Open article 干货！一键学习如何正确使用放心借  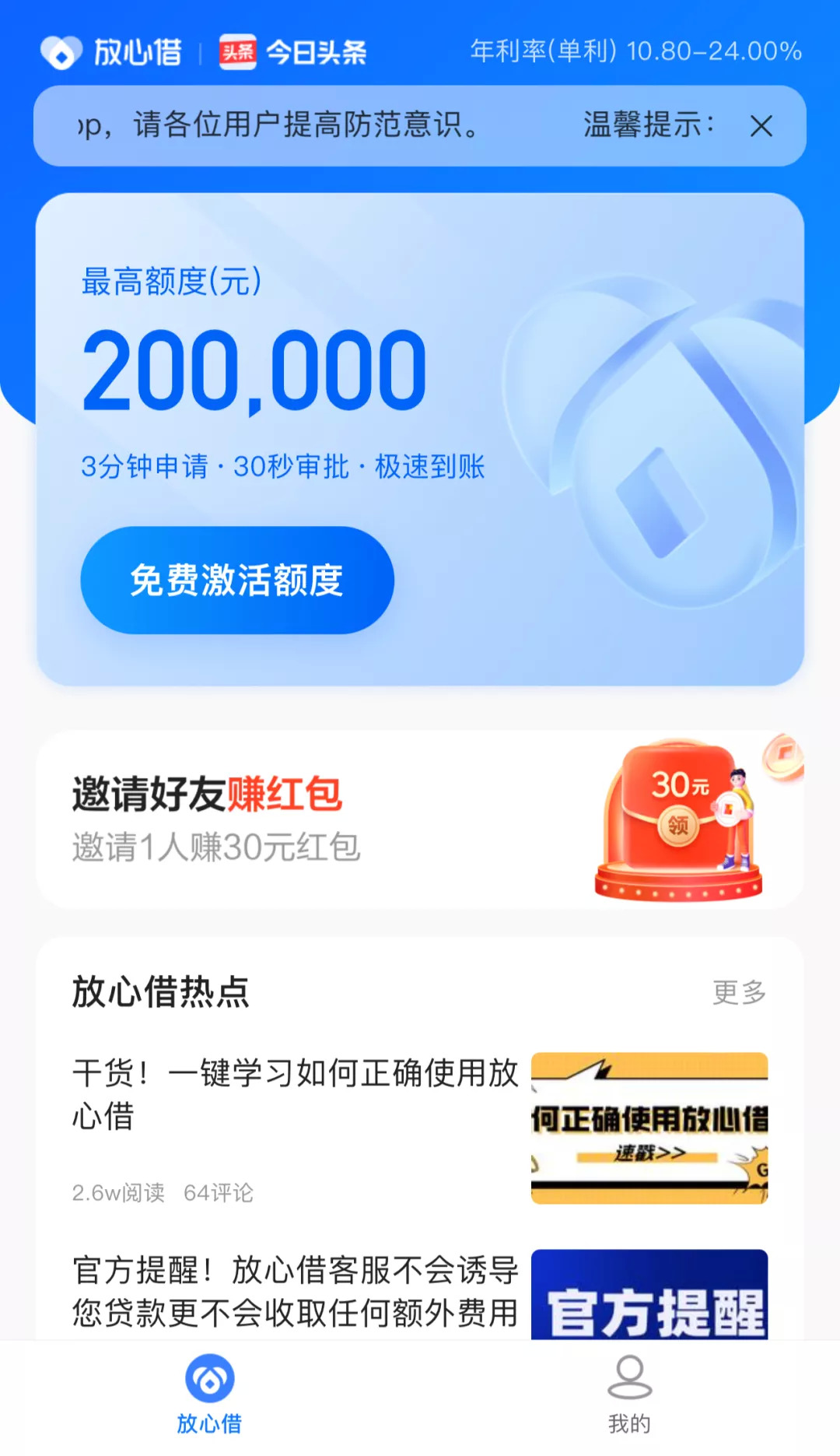(420, 1129)
